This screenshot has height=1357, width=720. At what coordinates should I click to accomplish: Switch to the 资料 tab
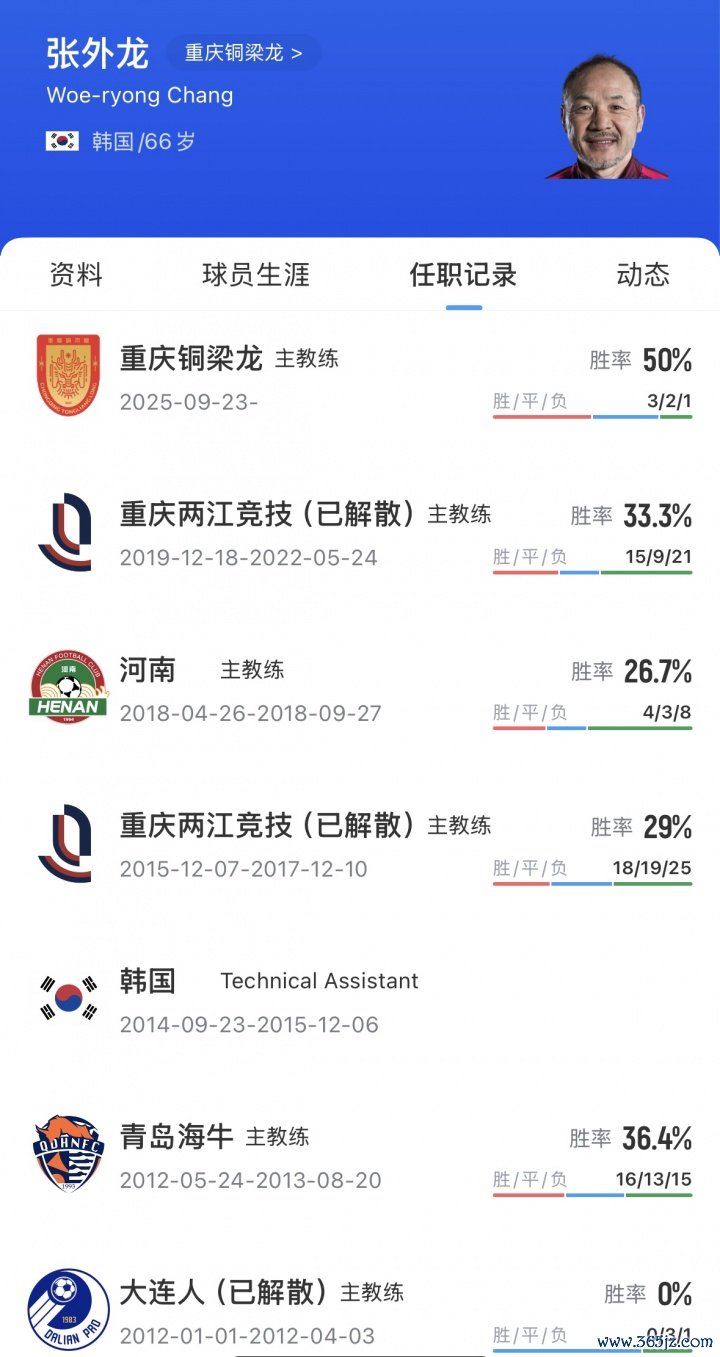click(76, 274)
